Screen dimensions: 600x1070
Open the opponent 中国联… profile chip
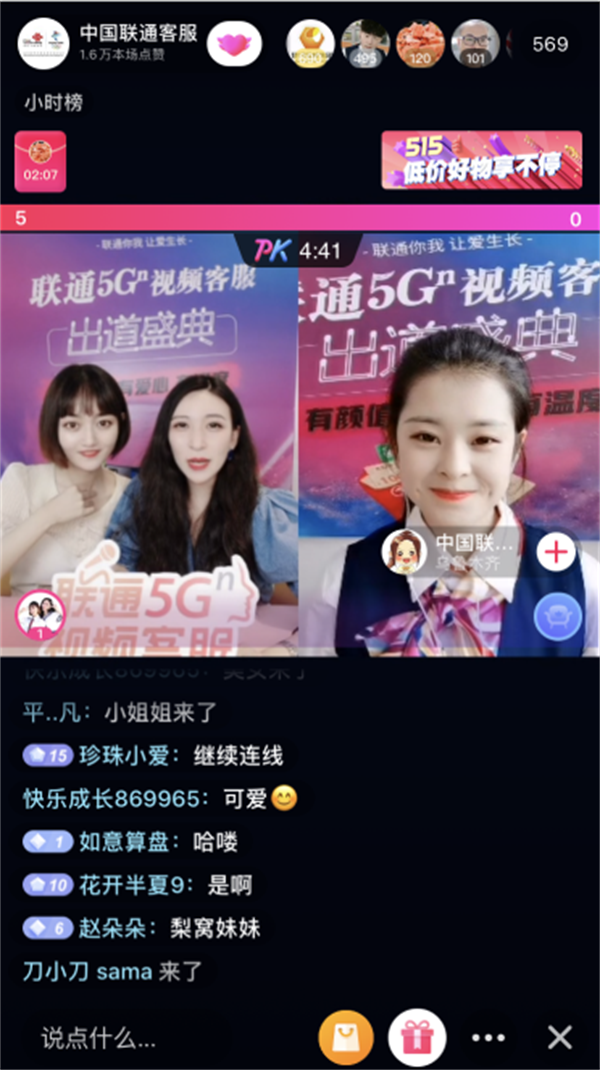(x=450, y=552)
